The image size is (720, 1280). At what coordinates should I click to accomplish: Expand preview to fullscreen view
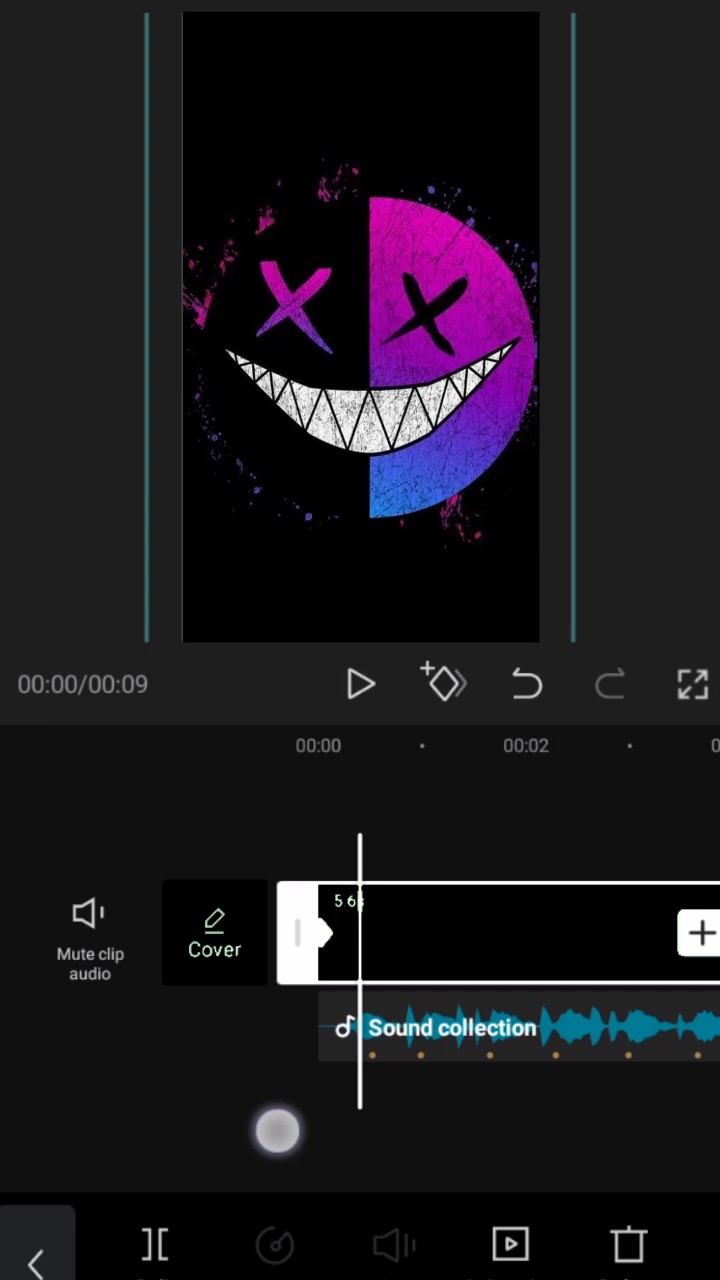coord(693,684)
